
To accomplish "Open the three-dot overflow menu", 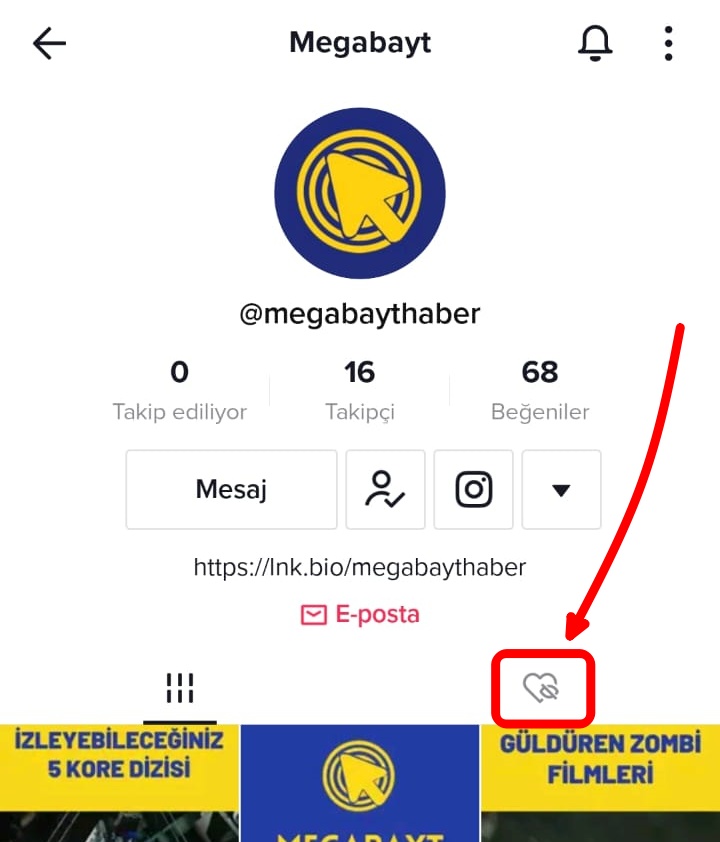I will coord(668,43).
